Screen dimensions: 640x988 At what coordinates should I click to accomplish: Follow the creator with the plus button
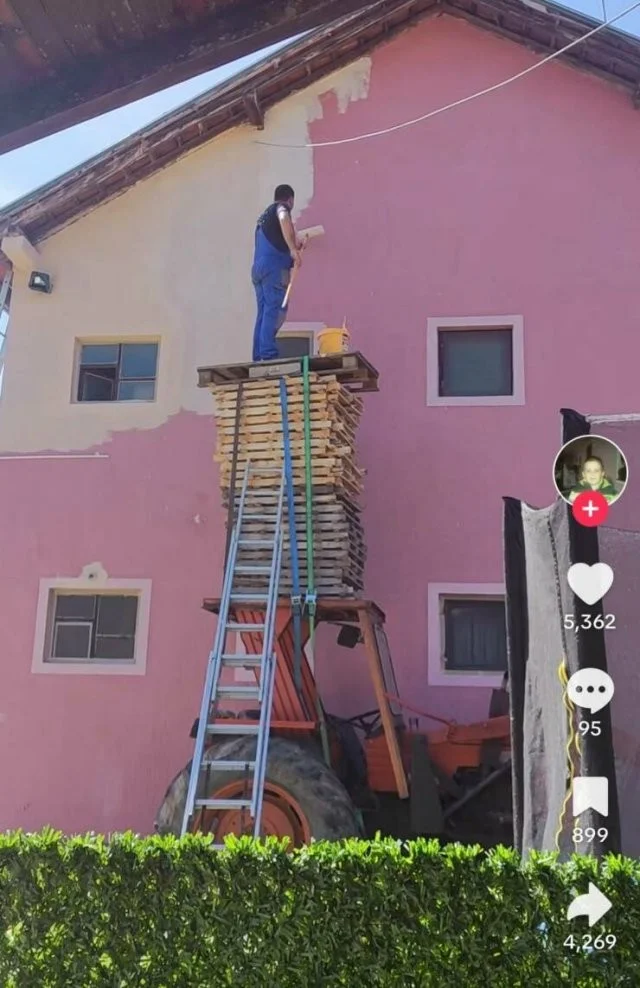click(590, 508)
